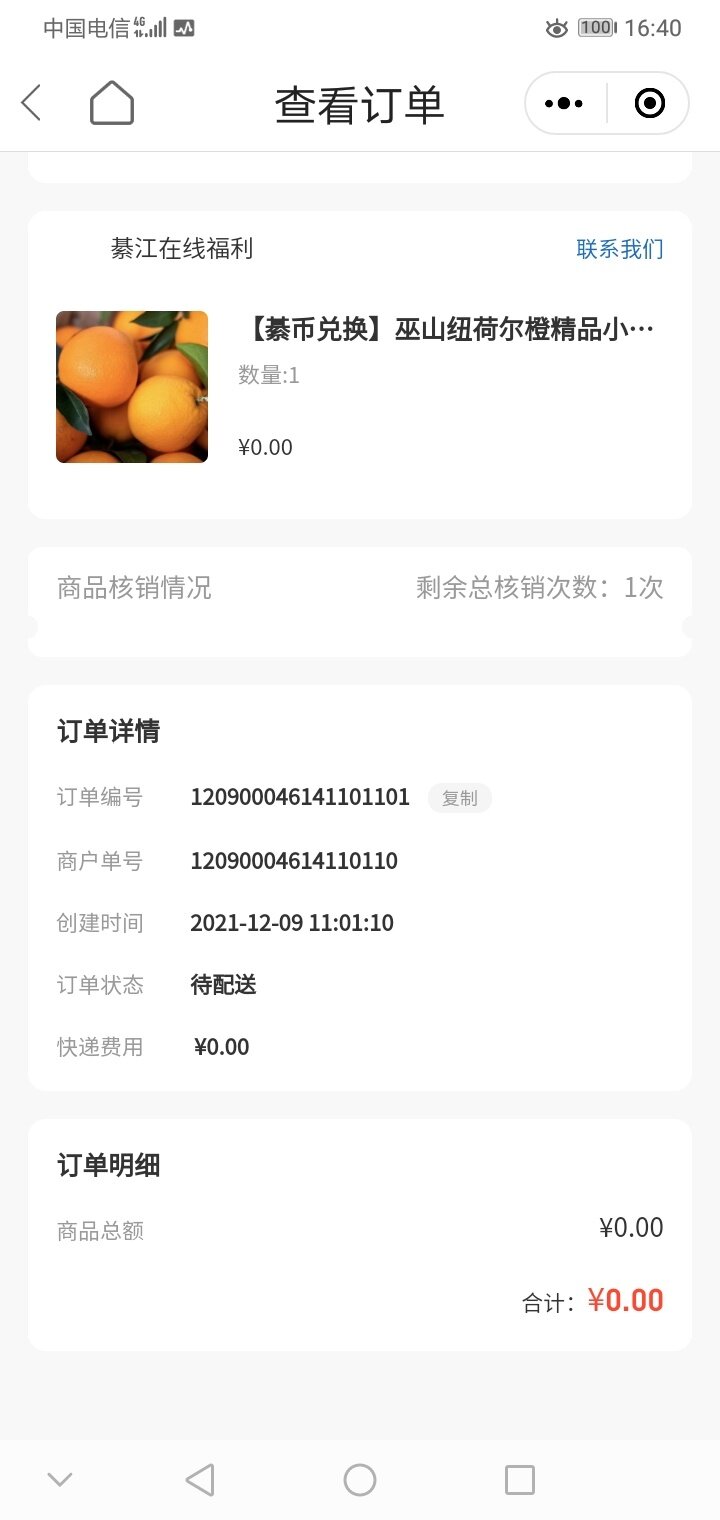This screenshot has width=720, height=1520.
Task: Open recent apps with the square button
Action: [x=520, y=1479]
